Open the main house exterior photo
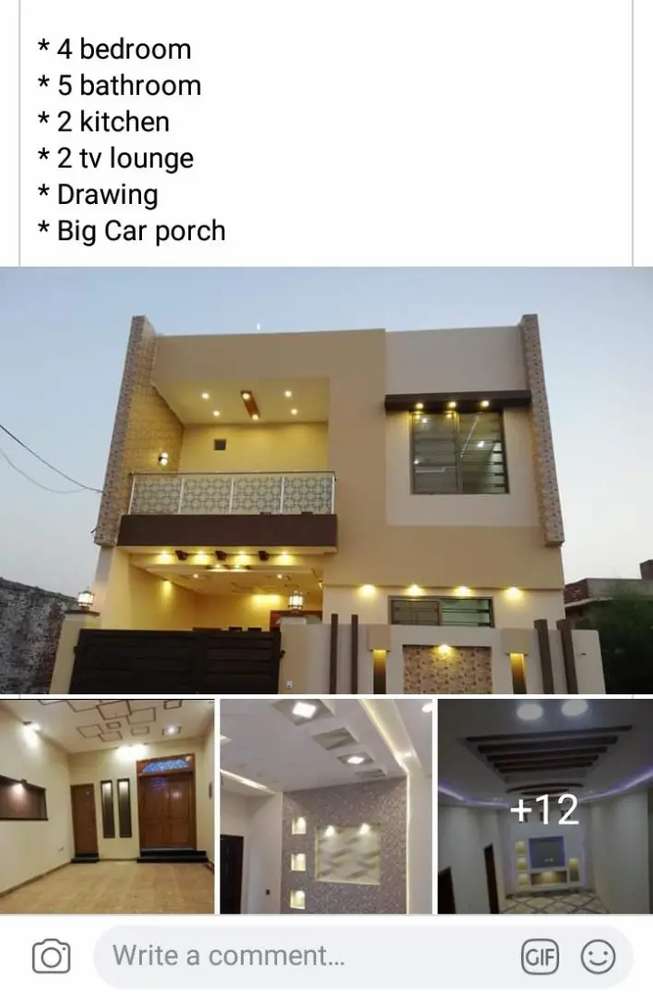653x999 pixels. tap(326, 480)
